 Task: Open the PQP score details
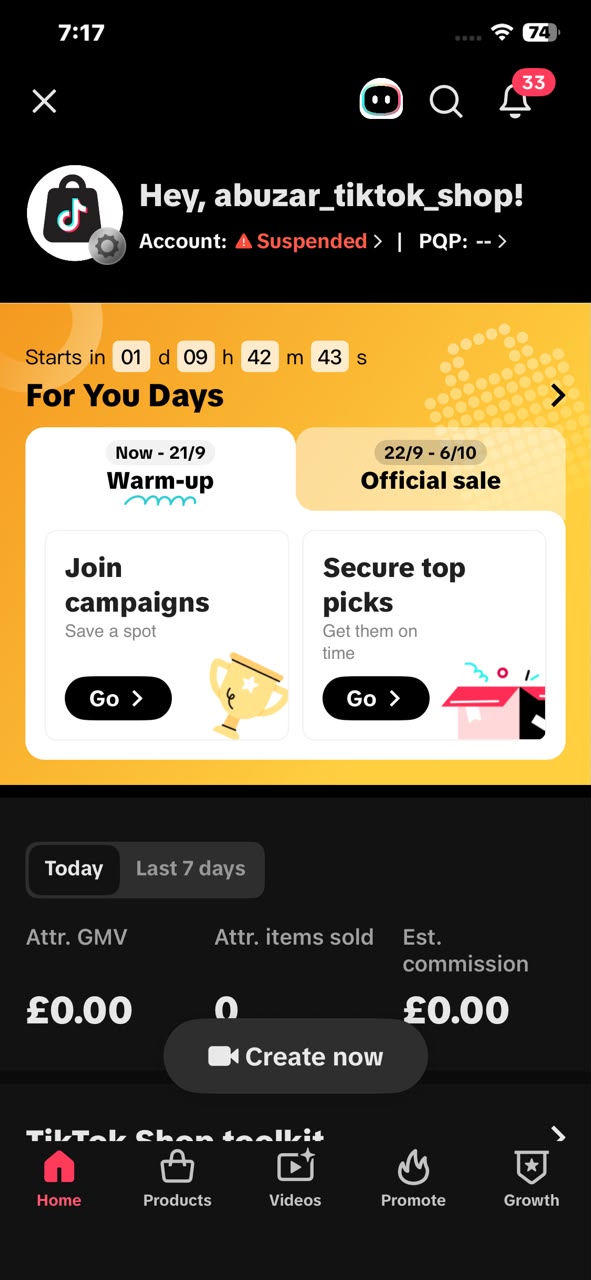point(463,241)
